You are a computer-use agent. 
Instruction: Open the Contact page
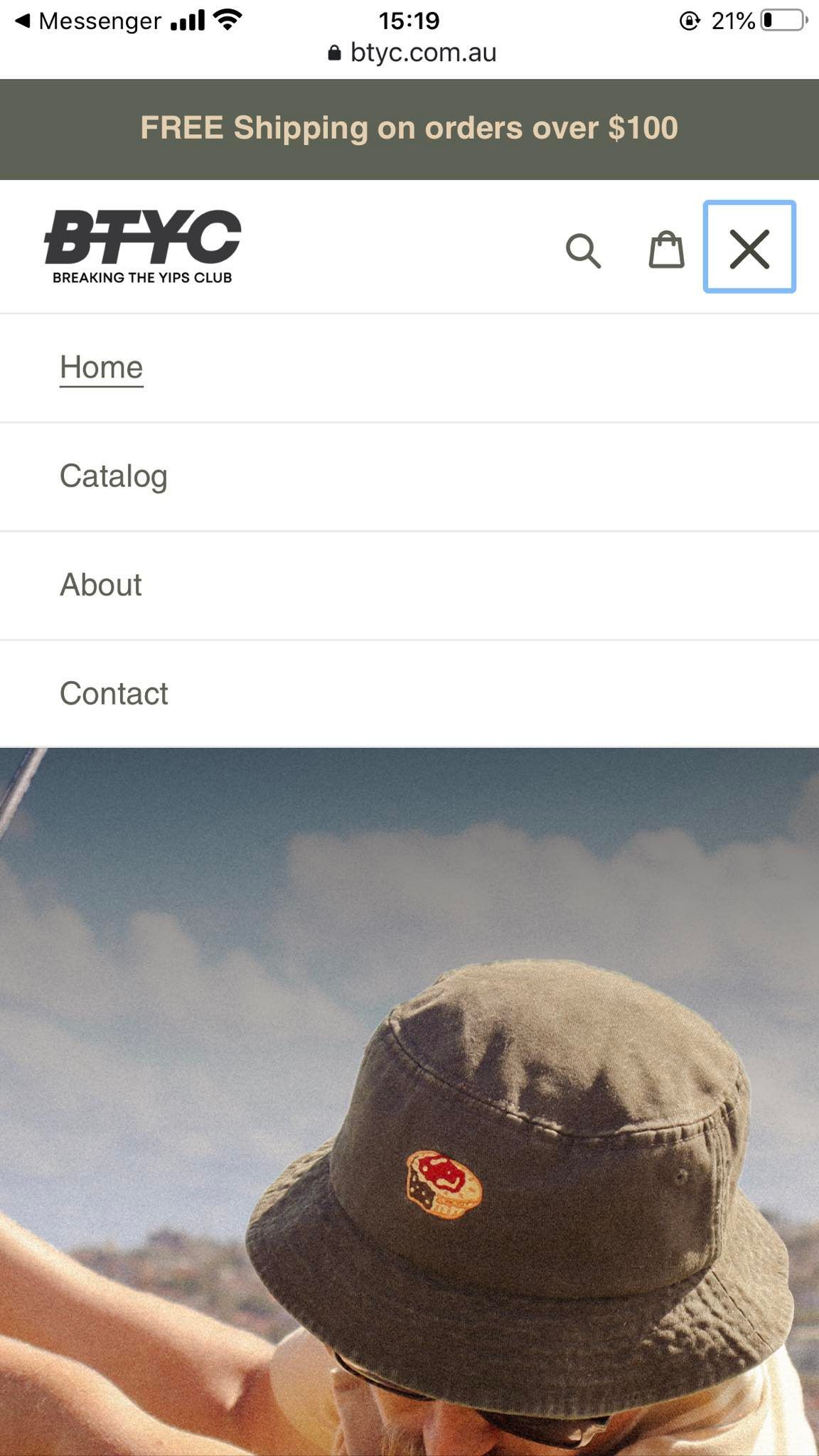pyautogui.click(x=114, y=694)
